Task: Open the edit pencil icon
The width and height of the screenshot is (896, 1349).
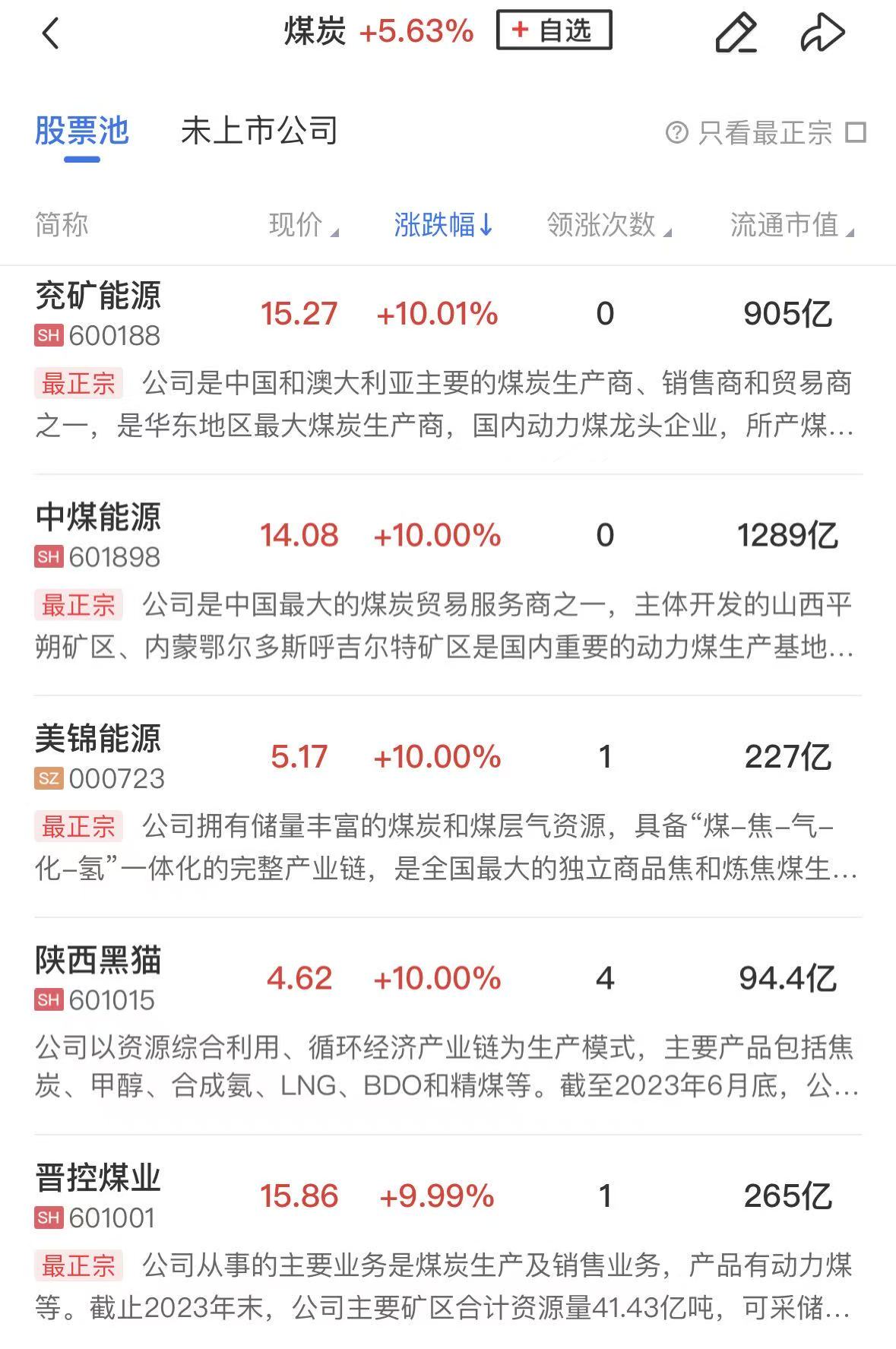Action: click(x=736, y=33)
